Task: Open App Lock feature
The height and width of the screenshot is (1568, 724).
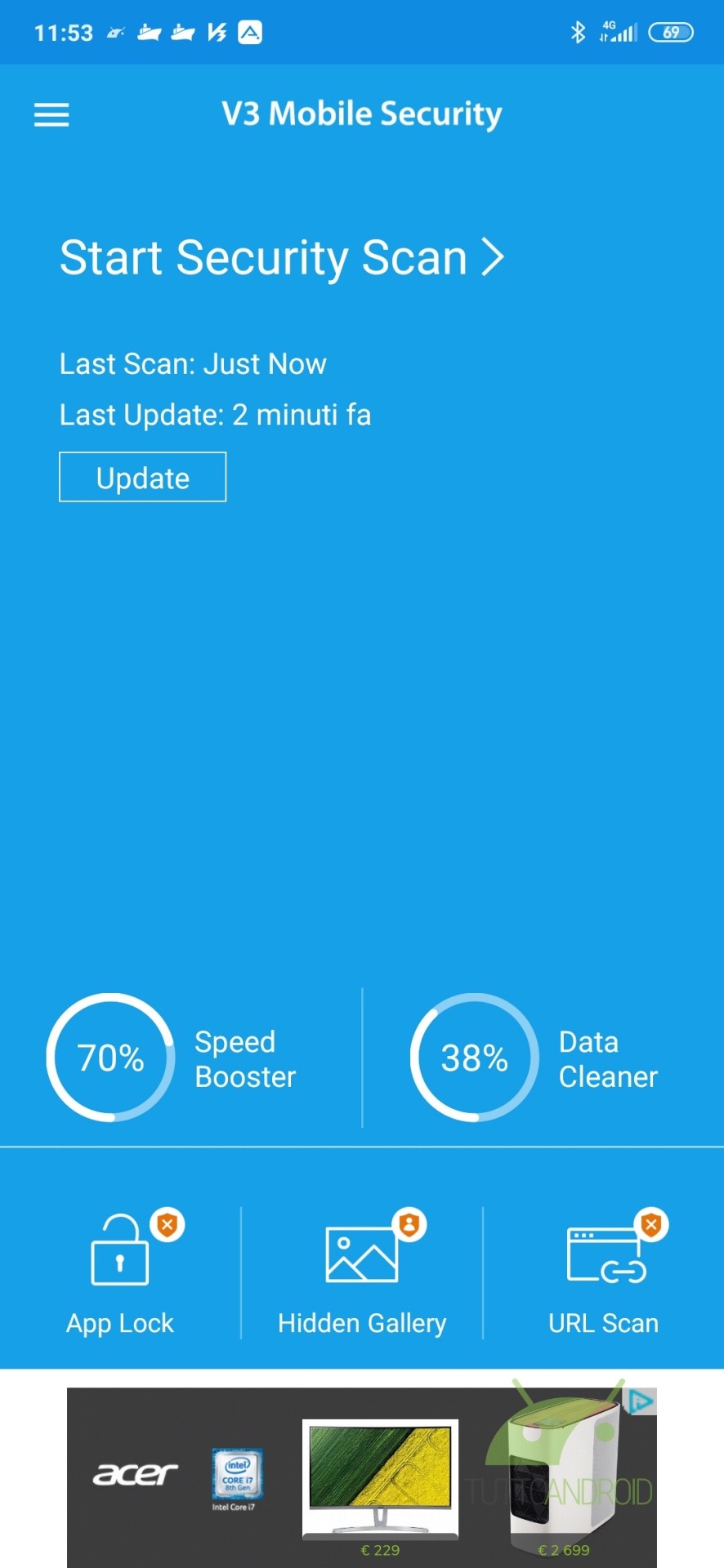Action: pyautogui.click(x=120, y=1272)
